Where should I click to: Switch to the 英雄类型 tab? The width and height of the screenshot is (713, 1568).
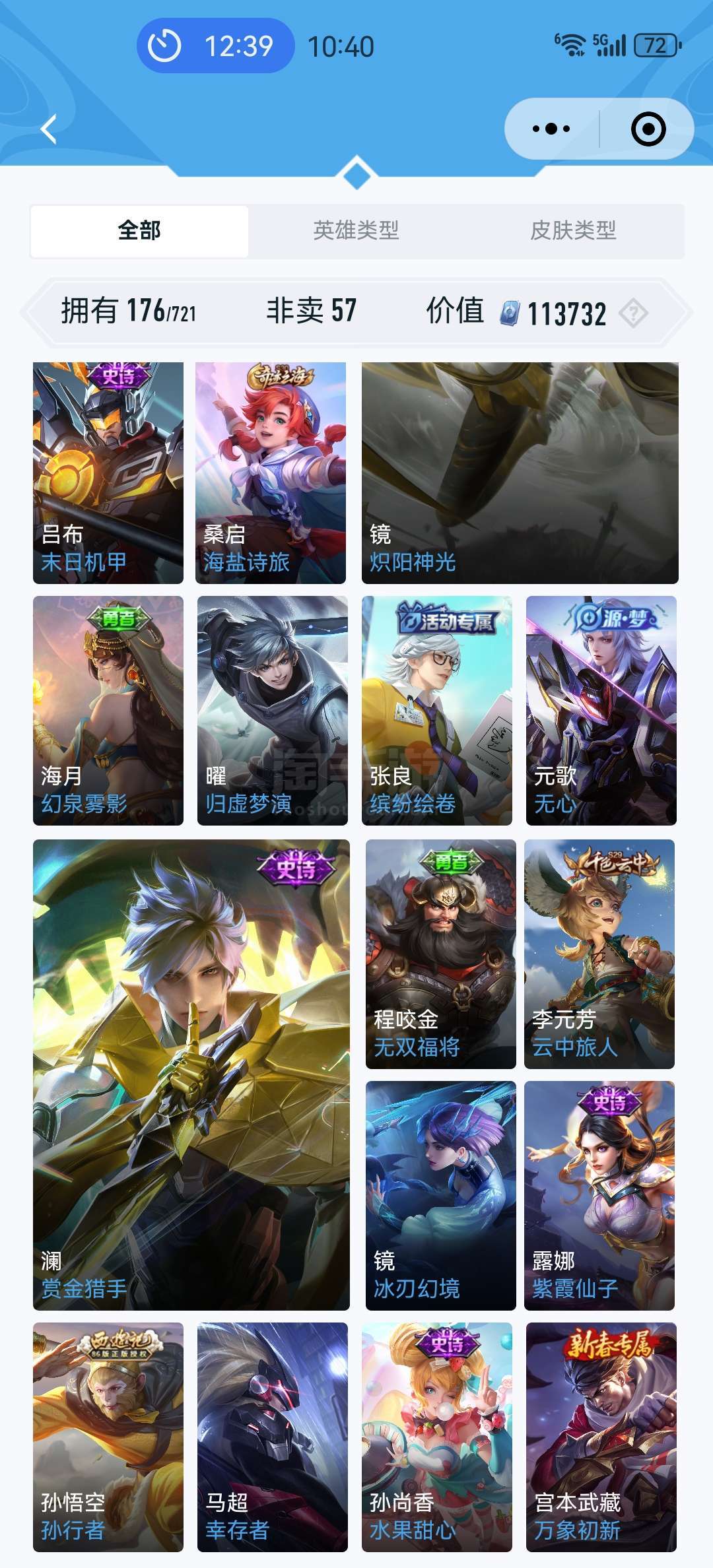[x=356, y=230]
